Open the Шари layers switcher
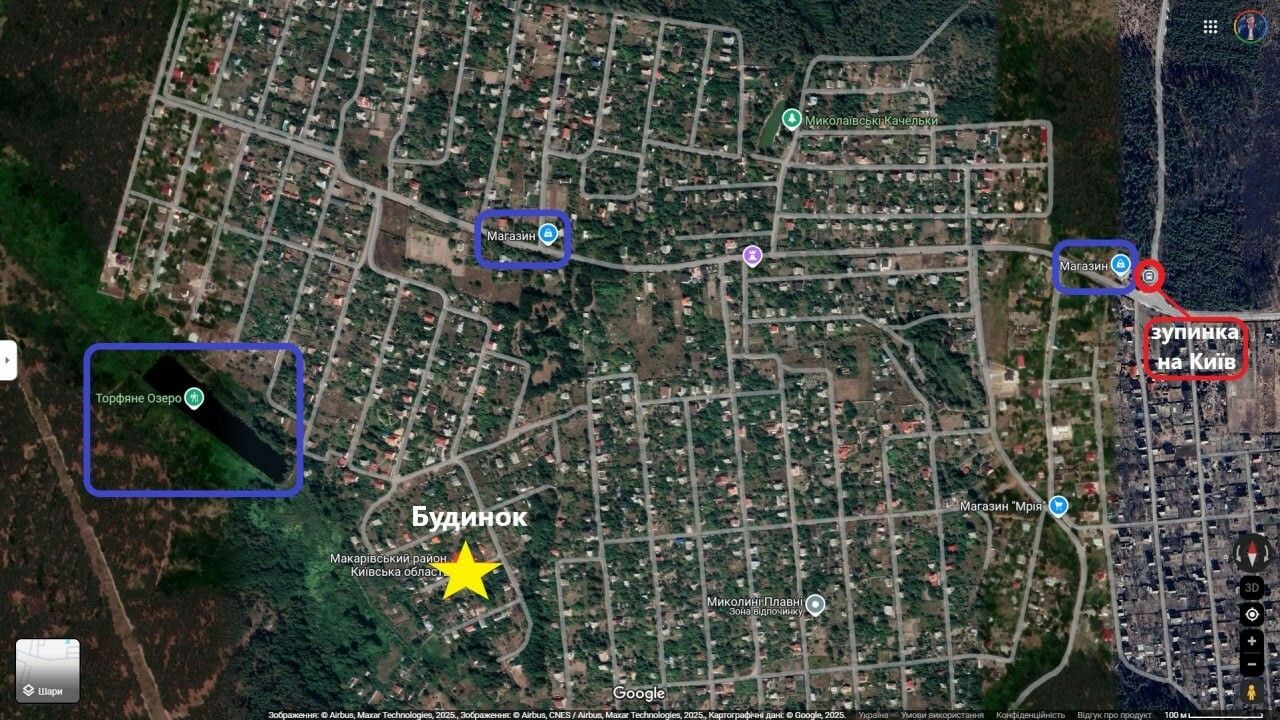 click(x=47, y=671)
